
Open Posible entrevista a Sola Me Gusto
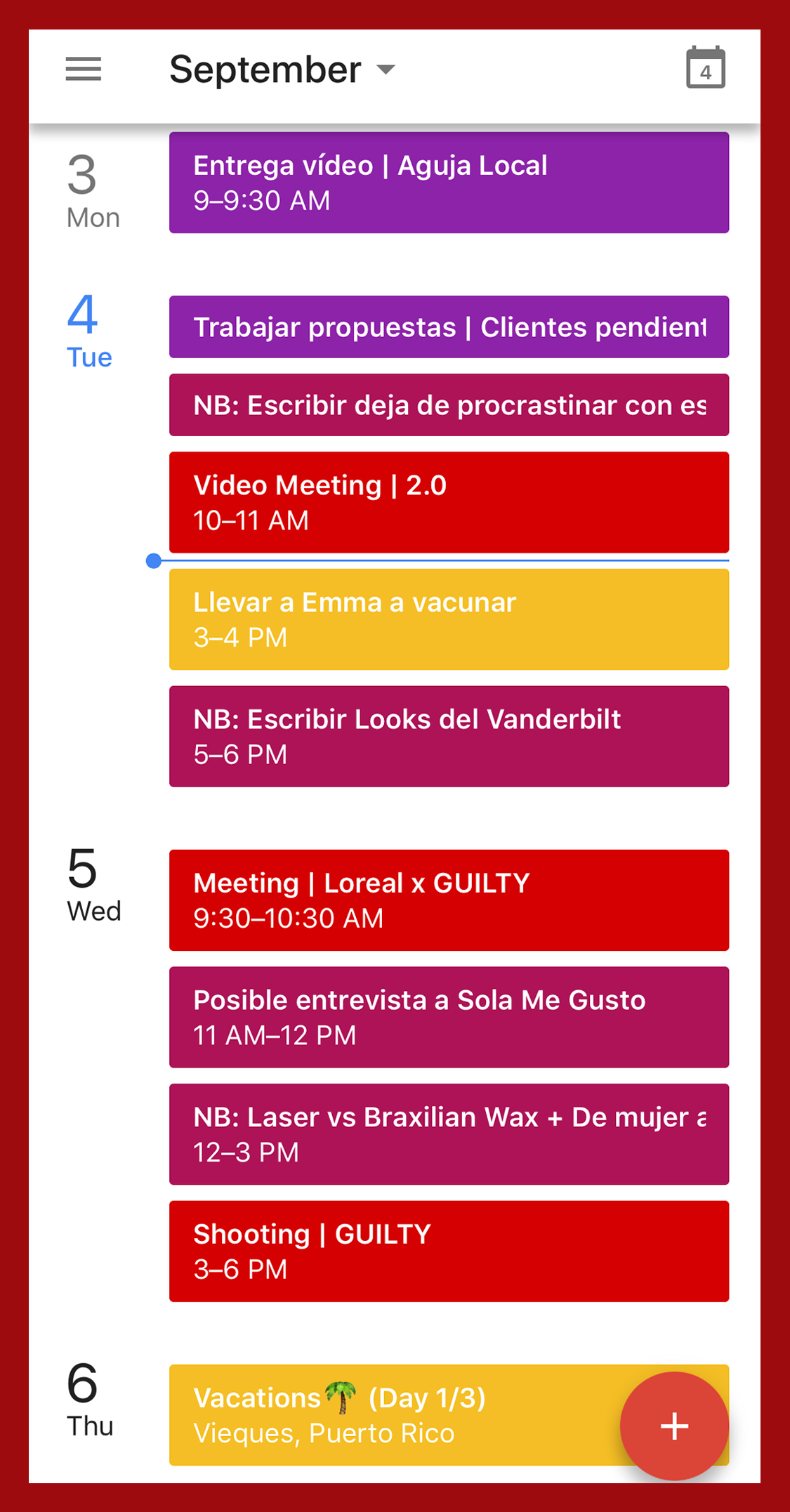click(x=449, y=1017)
